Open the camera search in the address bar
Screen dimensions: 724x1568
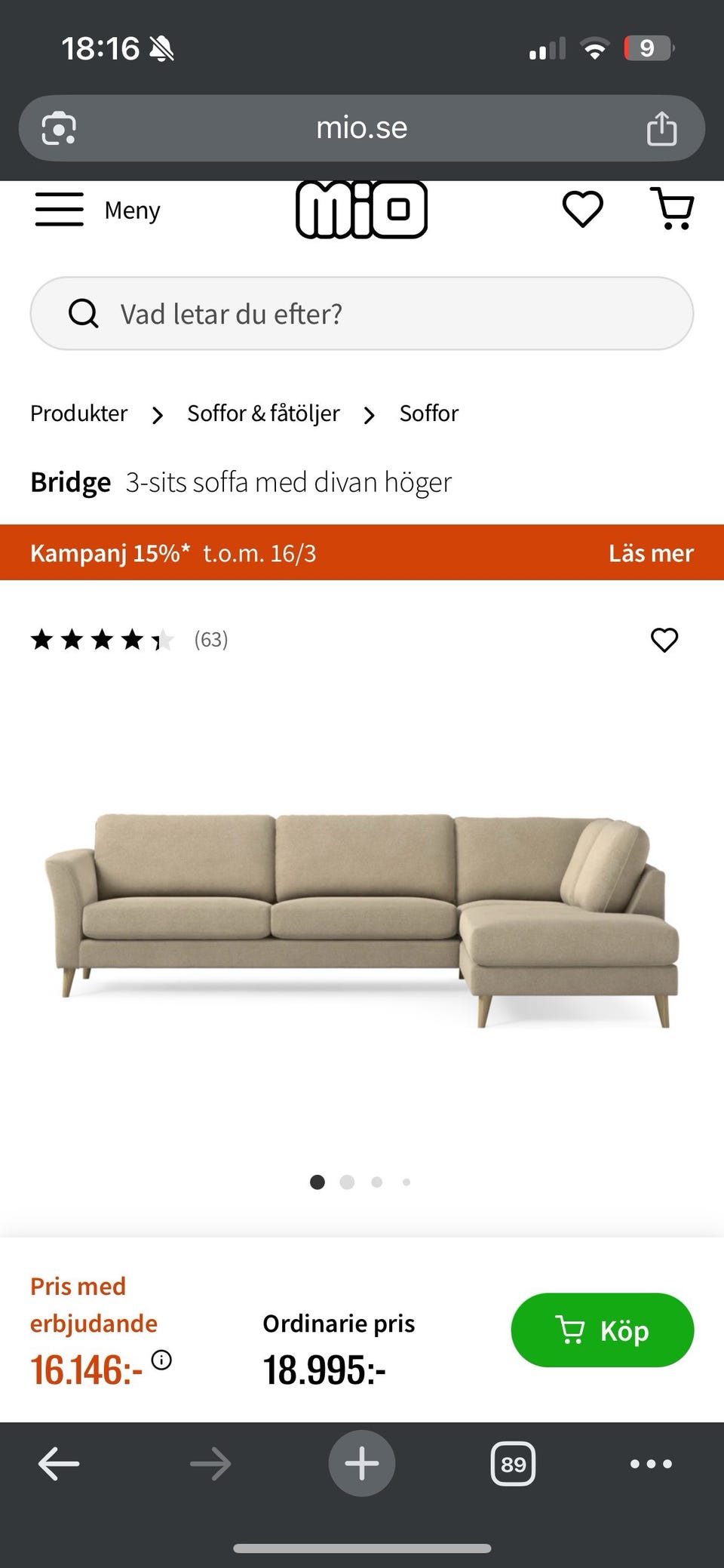pyautogui.click(x=61, y=128)
